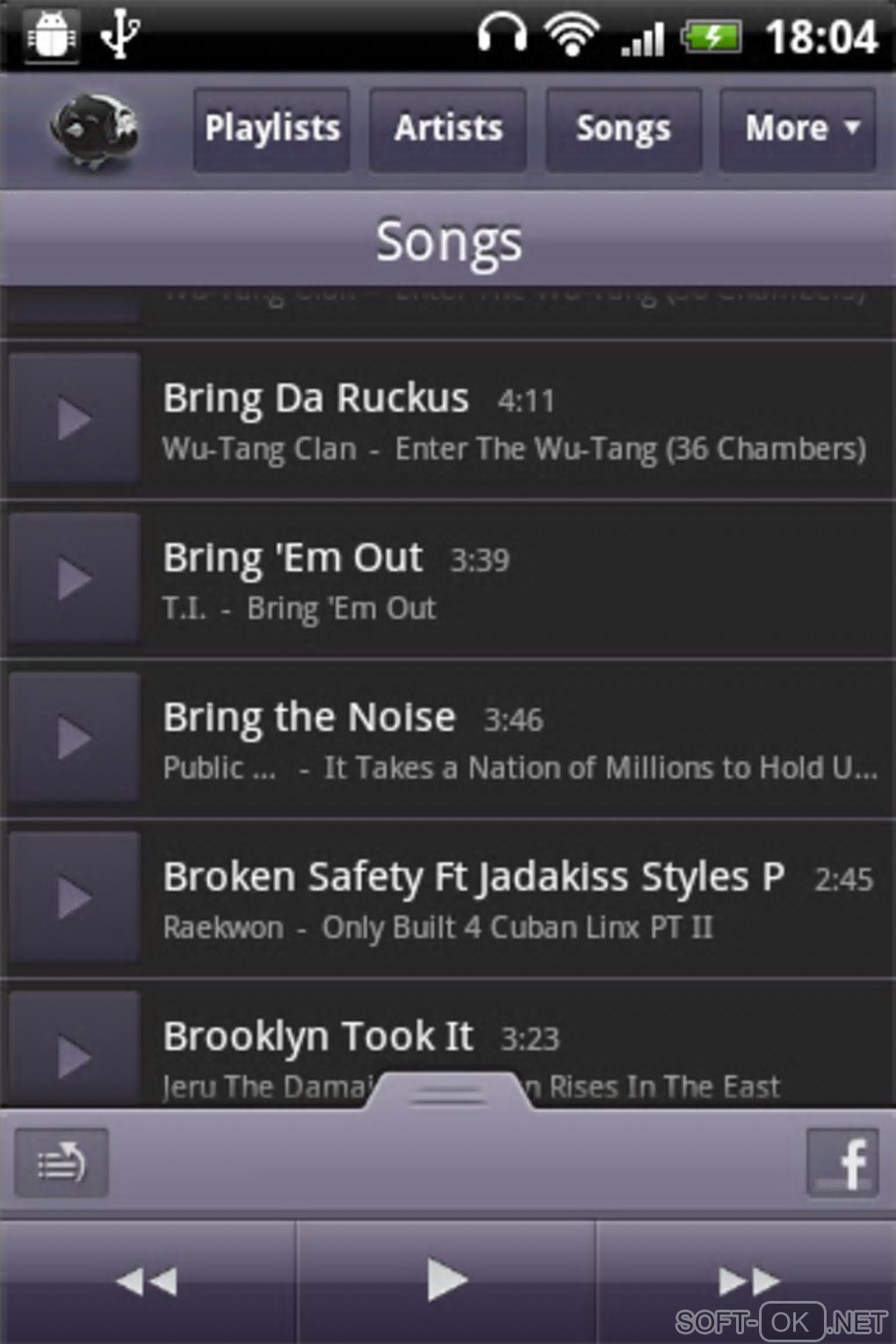Switch to the Playlists tab

pyautogui.click(x=271, y=129)
